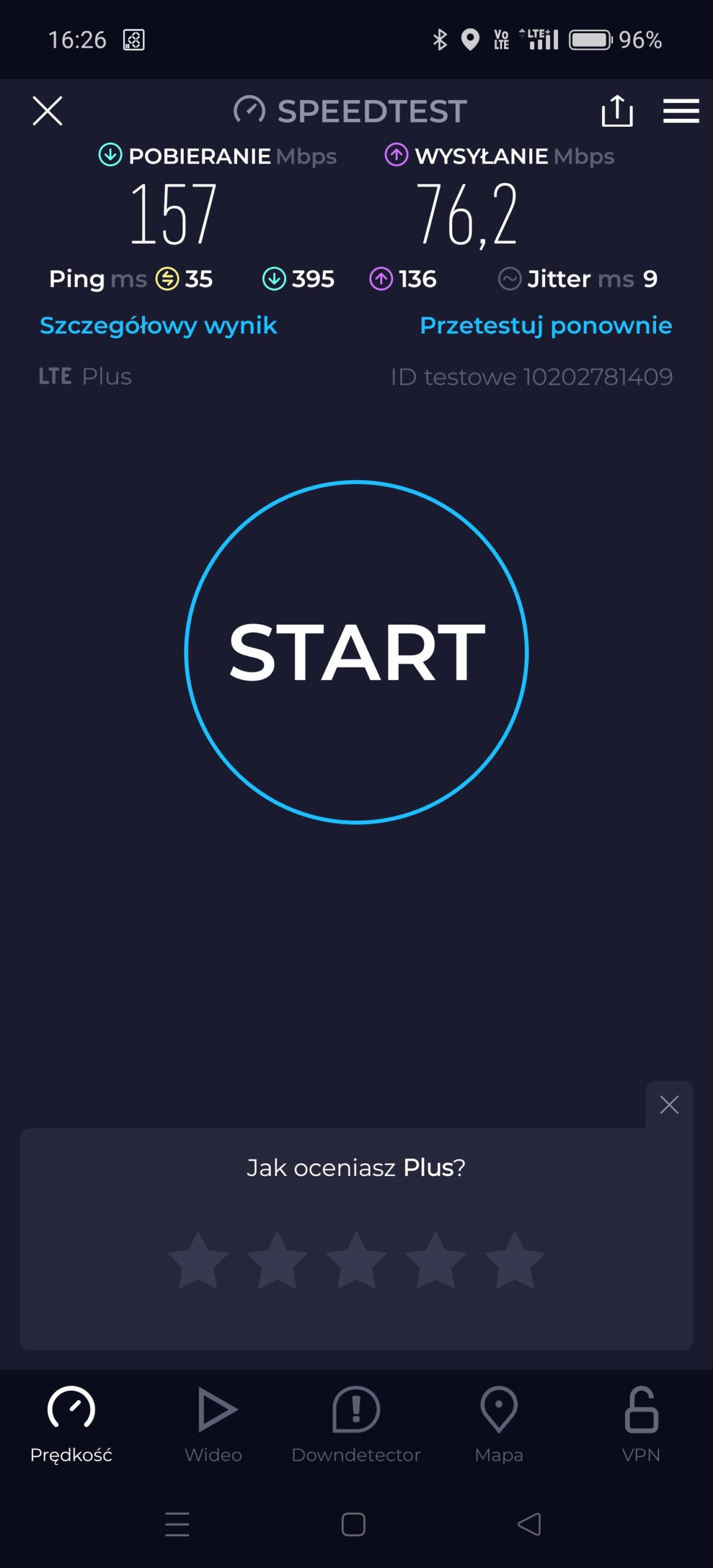This screenshot has width=713, height=1568.
Task: Give Plus a five-star rating
Action: [515, 1261]
